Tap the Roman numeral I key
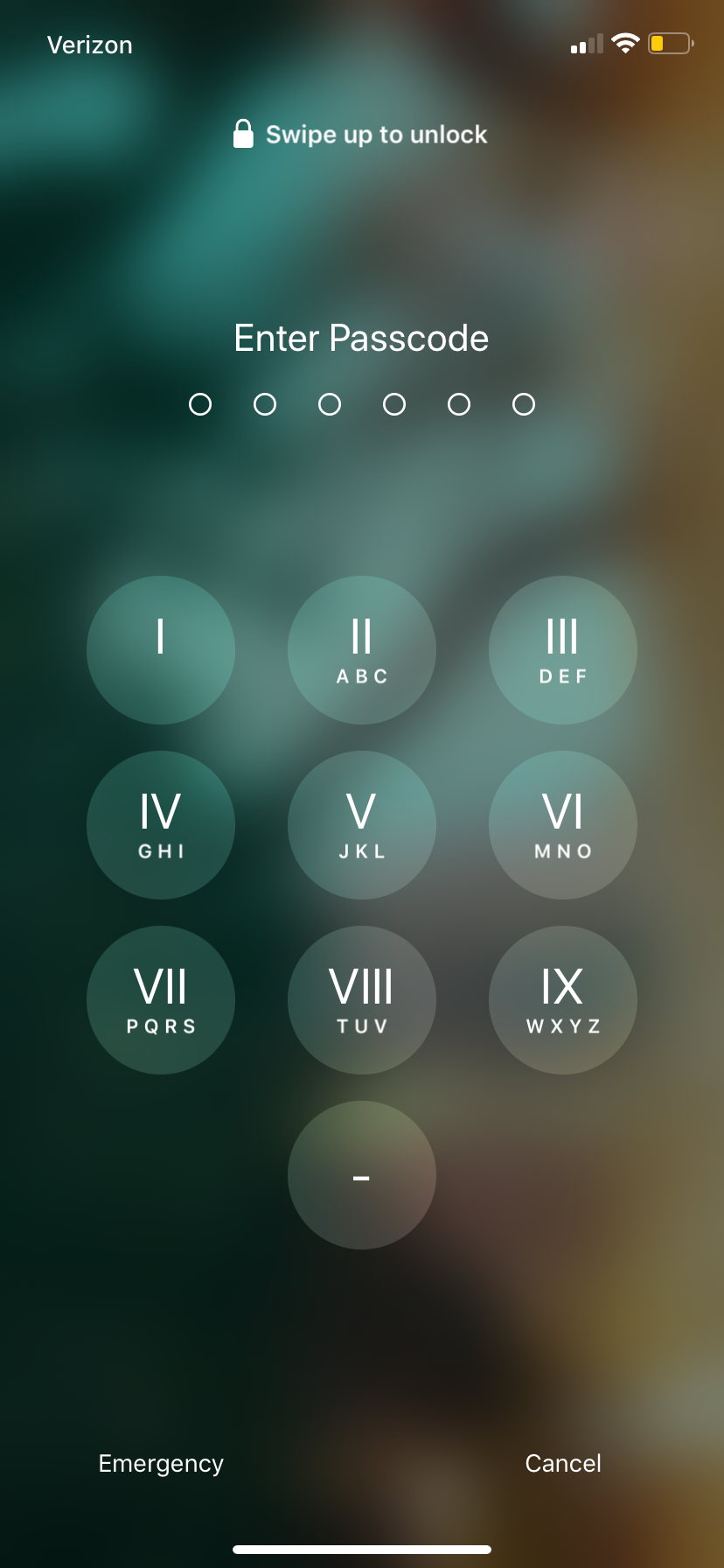The width and height of the screenshot is (724, 1568). [161, 650]
